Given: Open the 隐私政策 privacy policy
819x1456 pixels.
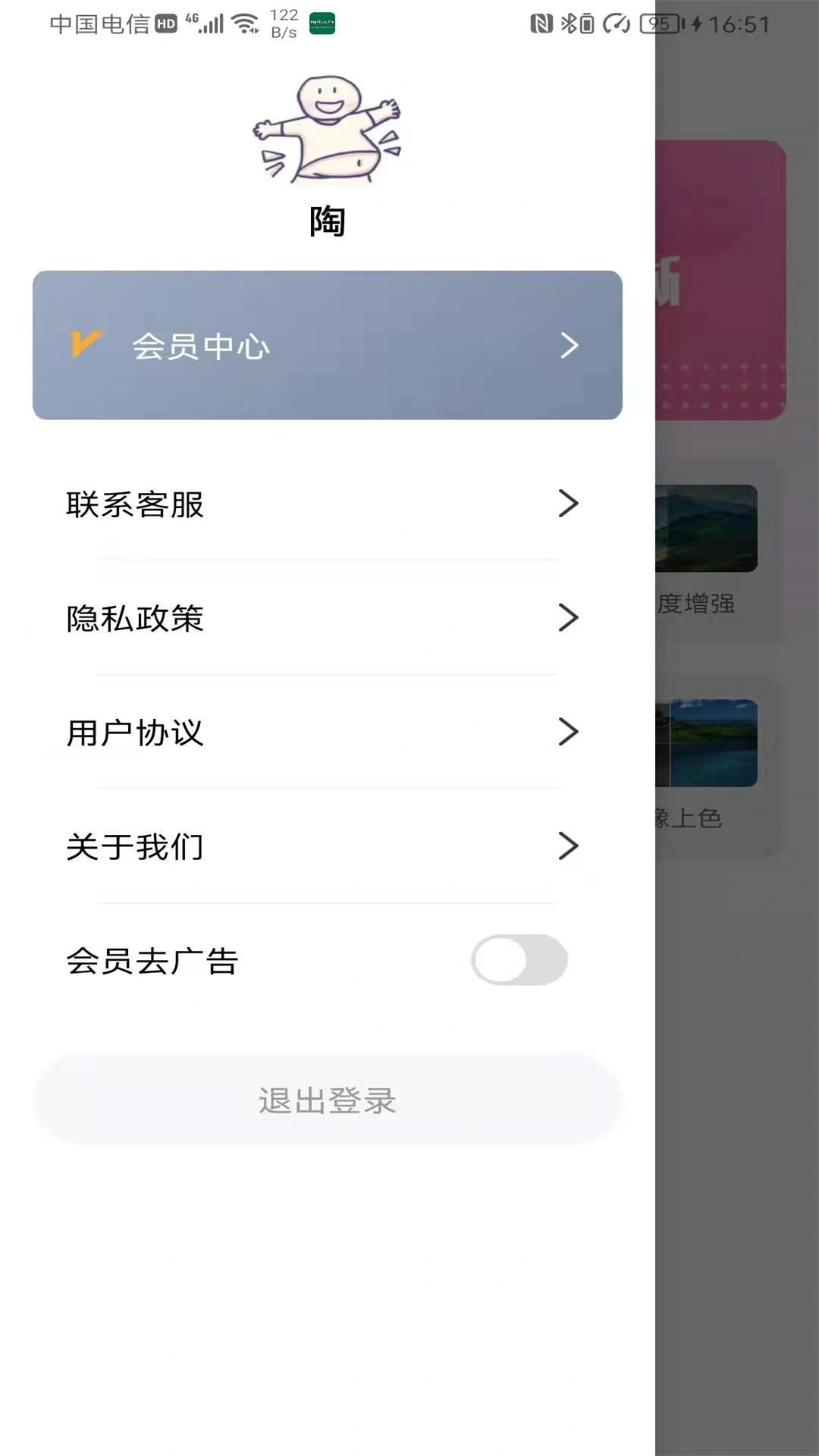Looking at the screenshot, I should click(134, 619).
